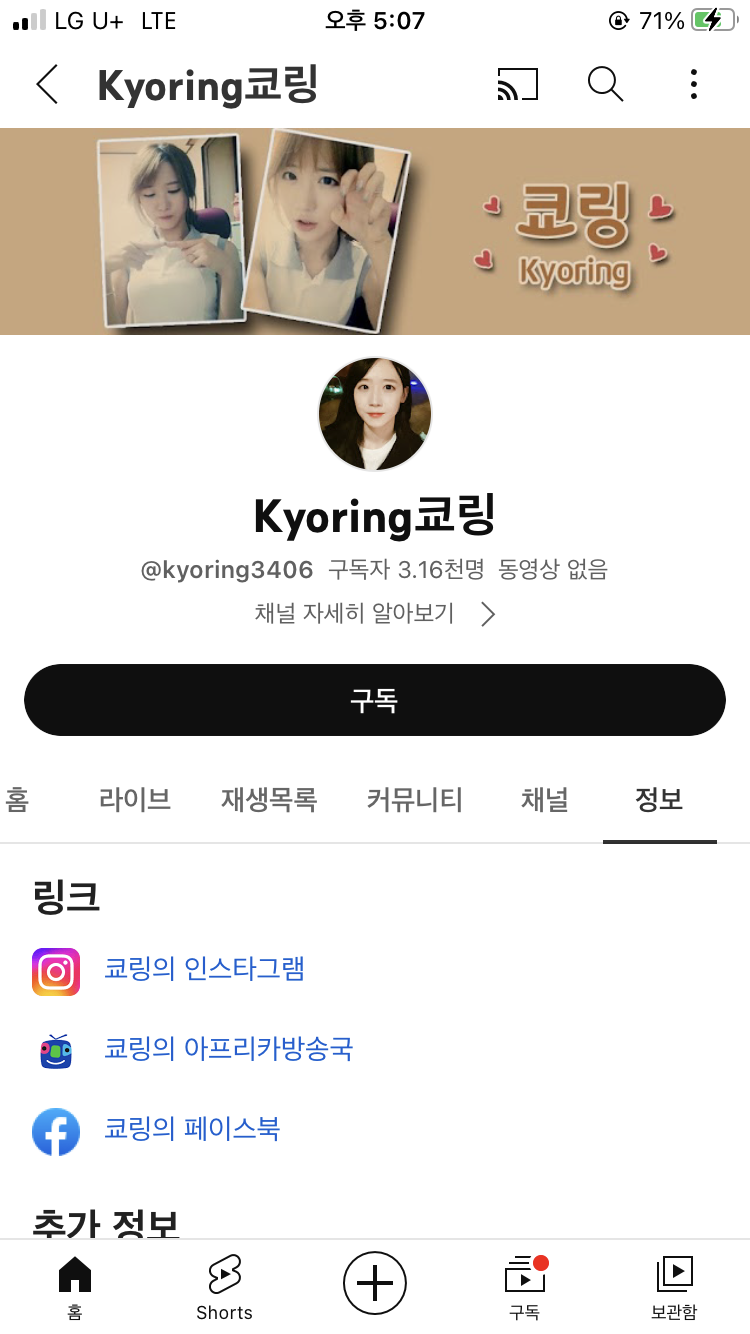Go back using the back arrow
This screenshot has width=750, height=1334.
(x=47, y=85)
